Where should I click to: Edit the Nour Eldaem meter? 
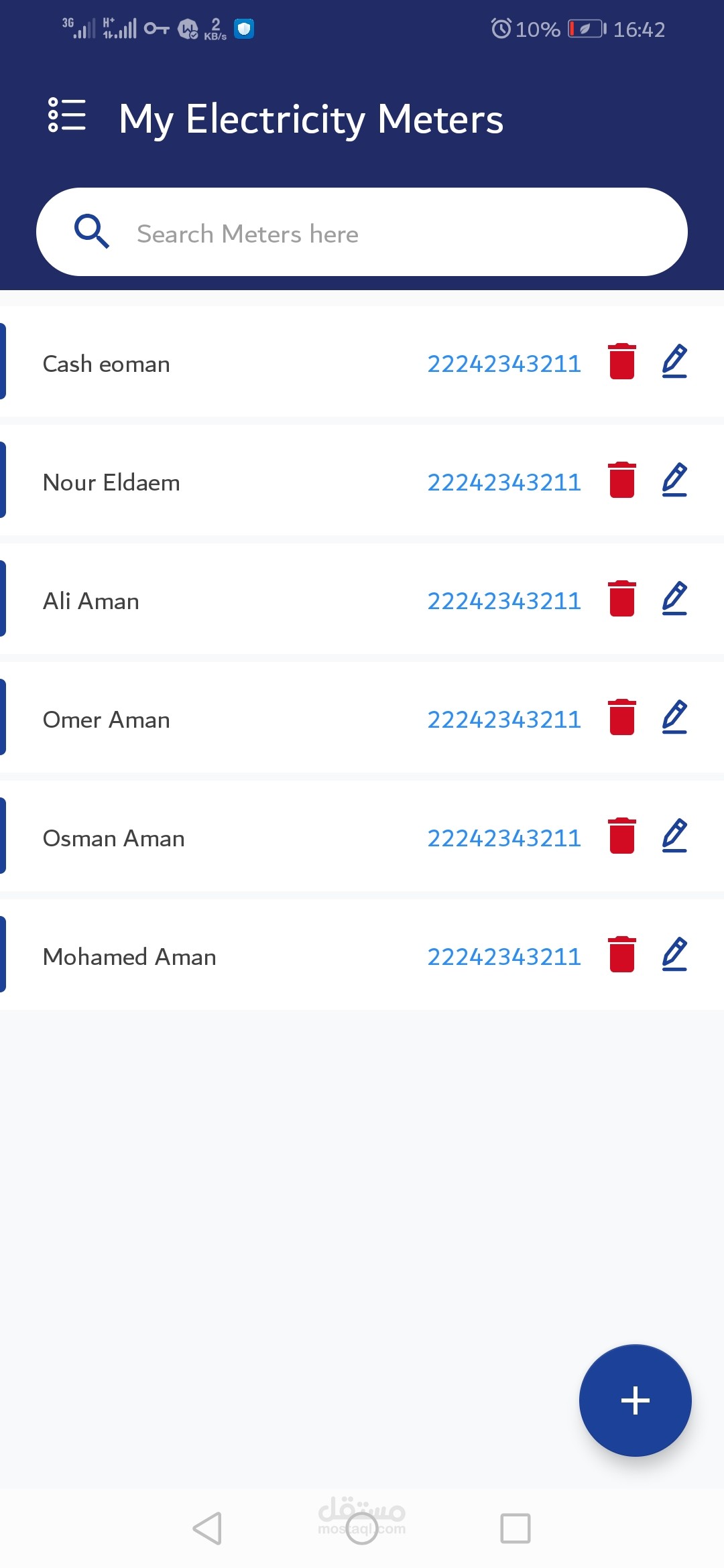click(674, 480)
